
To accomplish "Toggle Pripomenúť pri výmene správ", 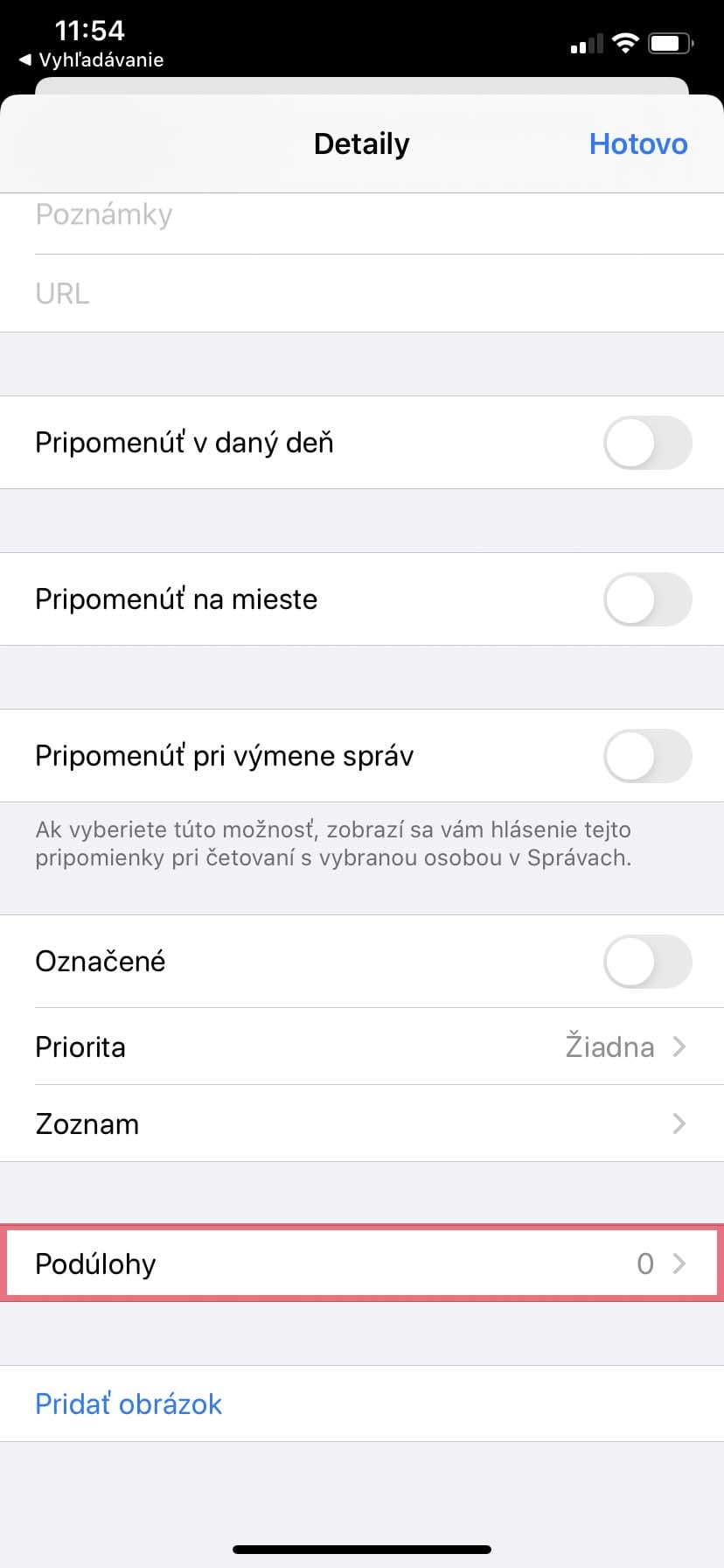I will click(647, 756).
